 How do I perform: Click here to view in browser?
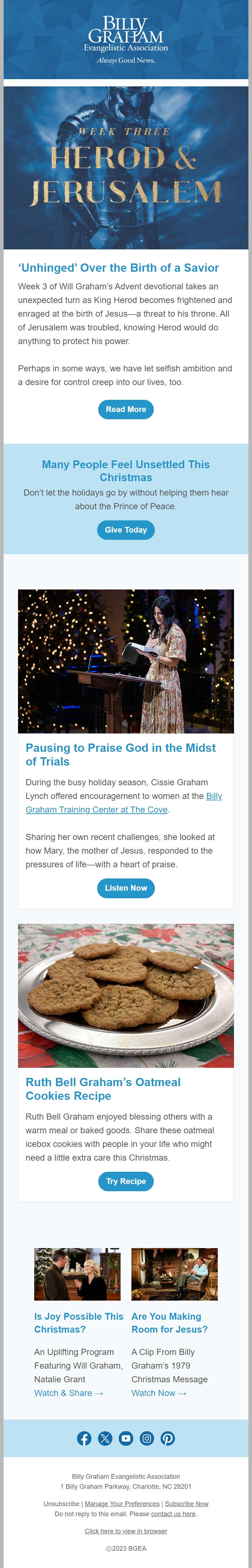point(126,1531)
